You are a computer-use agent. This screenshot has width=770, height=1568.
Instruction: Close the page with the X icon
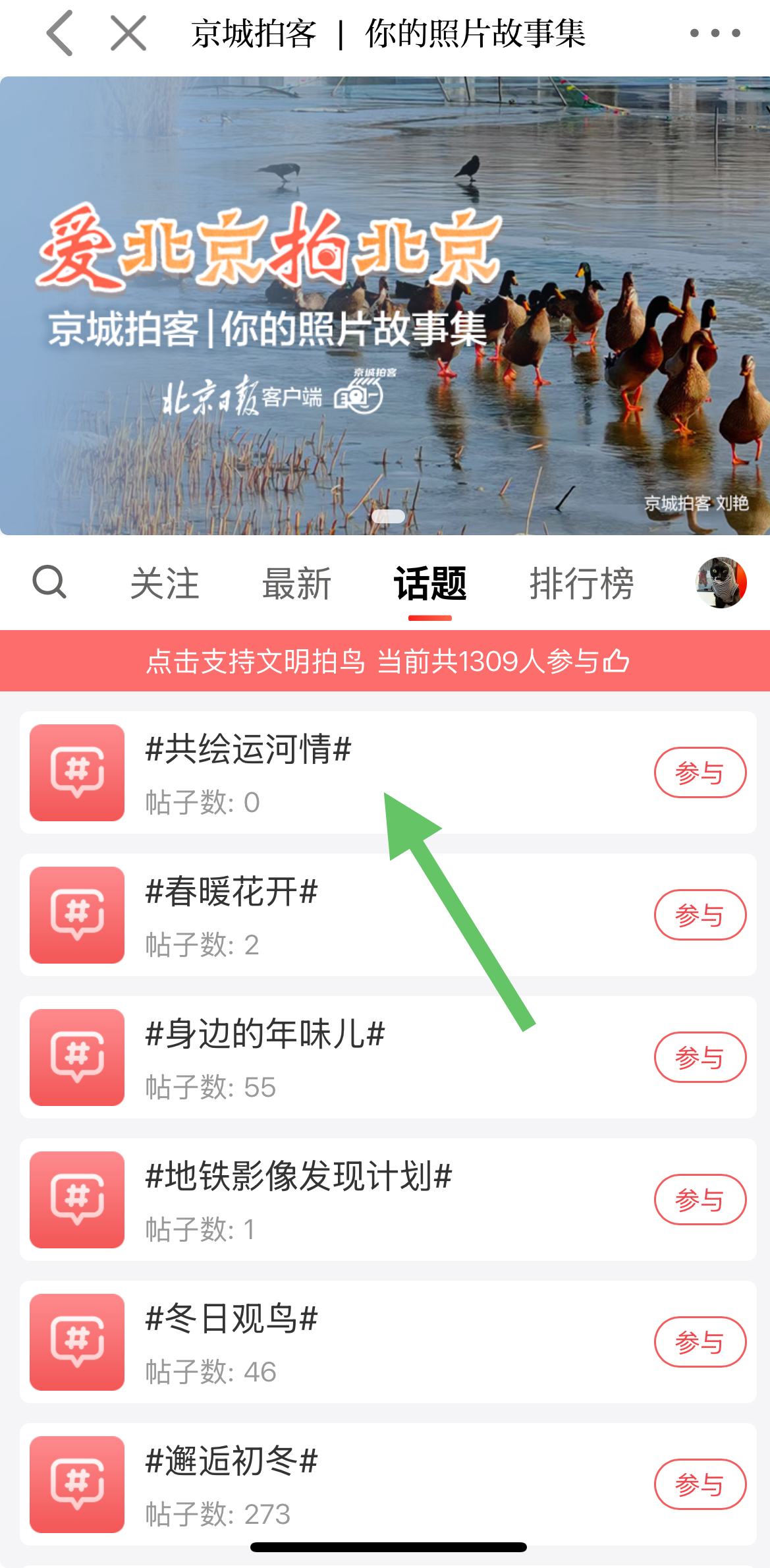click(128, 34)
